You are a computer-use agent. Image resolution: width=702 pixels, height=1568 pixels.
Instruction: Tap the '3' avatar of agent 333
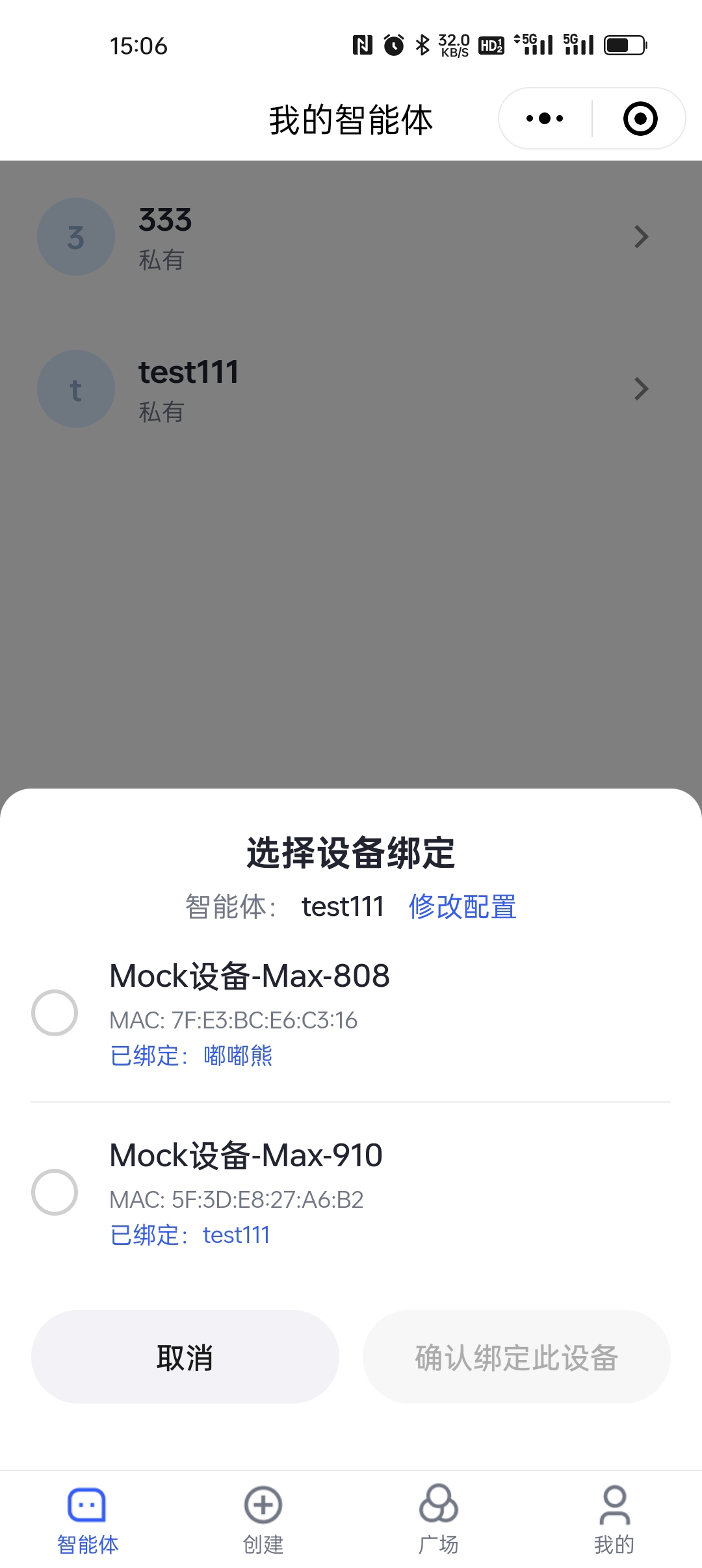click(x=75, y=237)
